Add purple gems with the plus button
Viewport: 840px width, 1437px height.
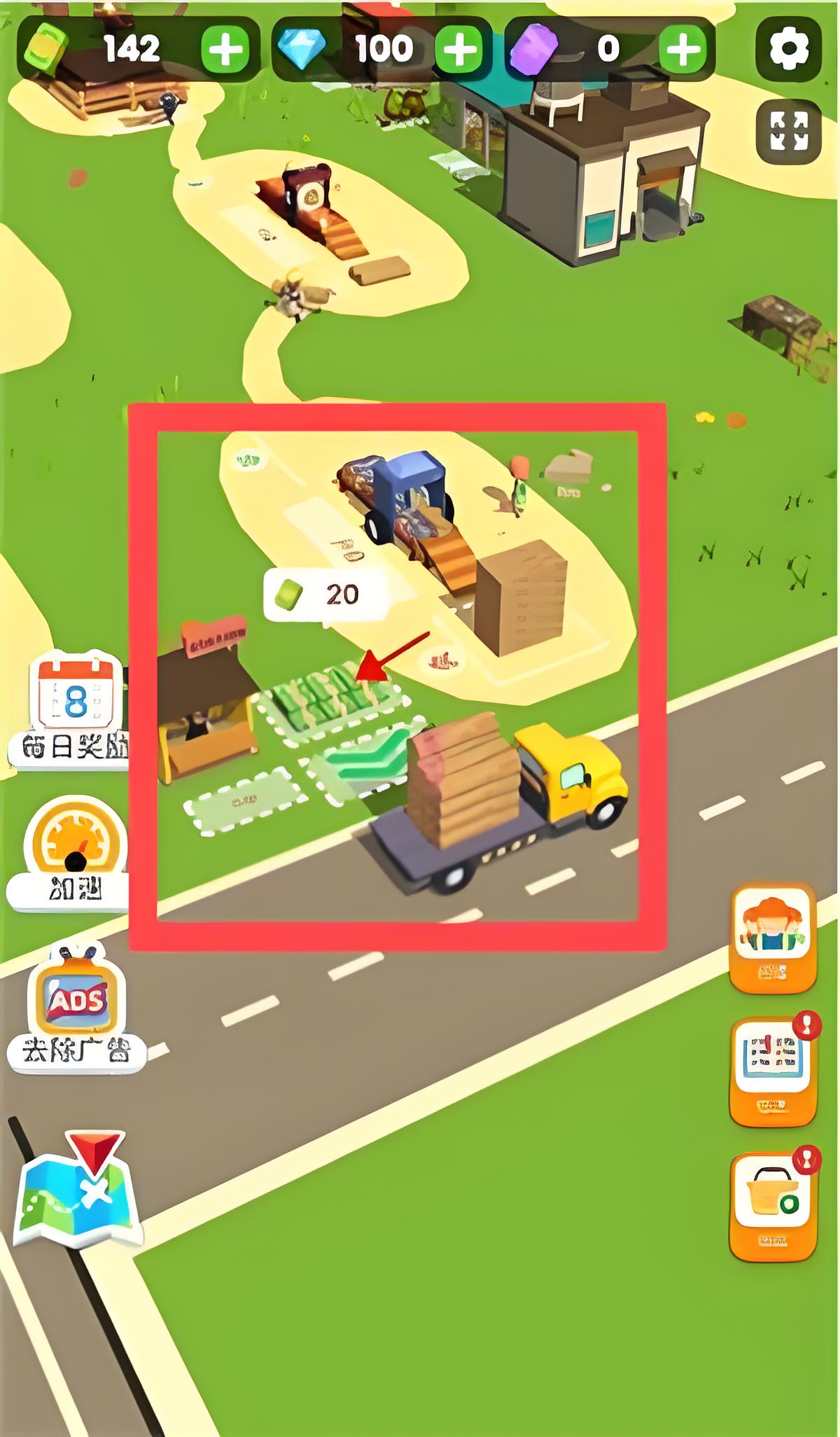coord(682,50)
